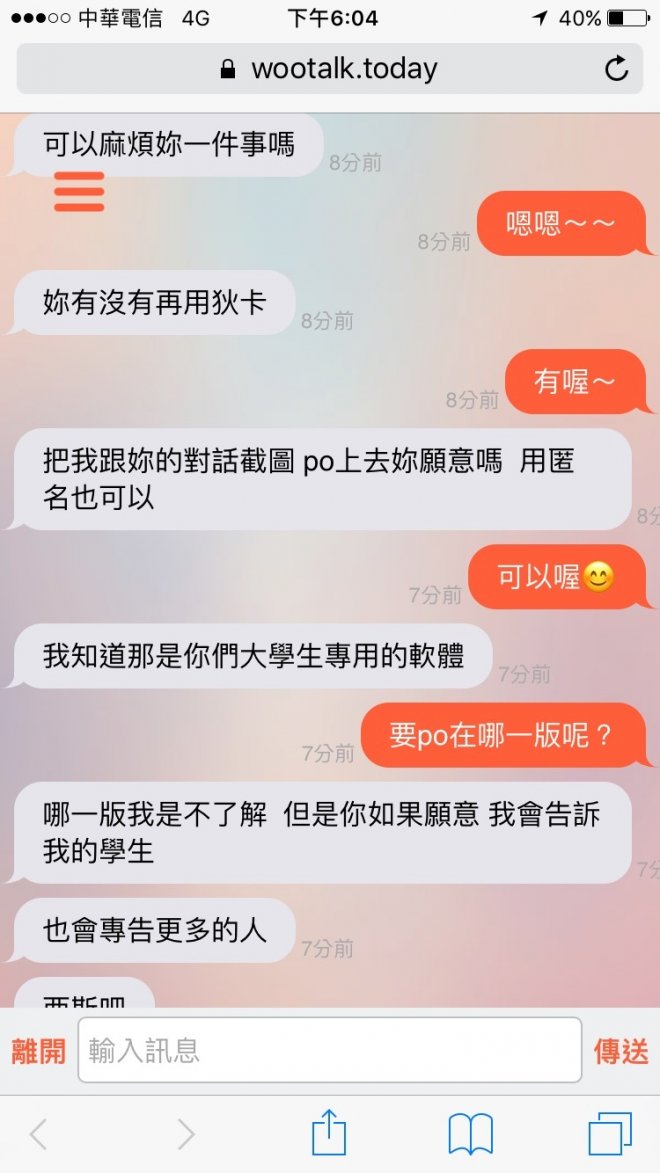The image size is (660, 1173).
Task: Reload the wootalk.today page
Action: pos(617,69)
